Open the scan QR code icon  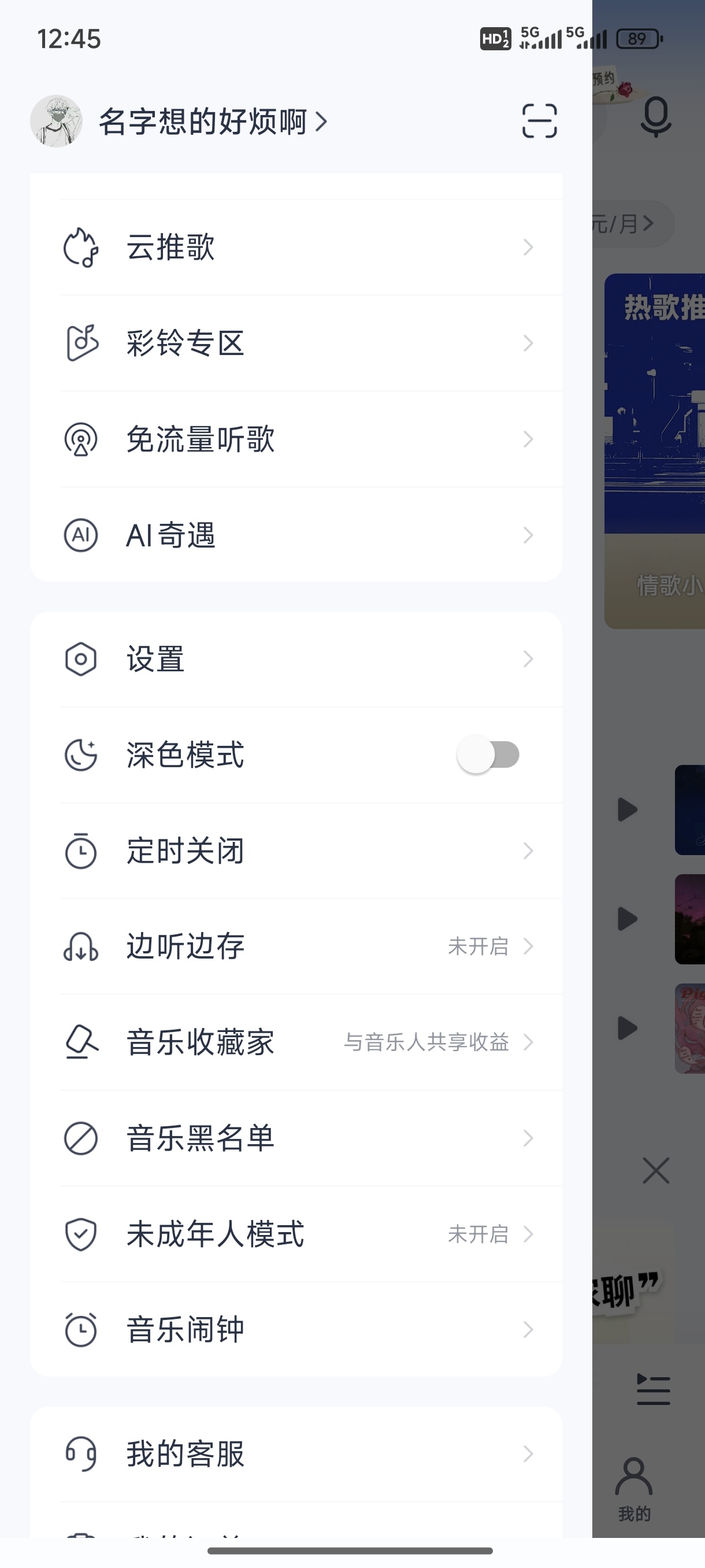[539, 120]
